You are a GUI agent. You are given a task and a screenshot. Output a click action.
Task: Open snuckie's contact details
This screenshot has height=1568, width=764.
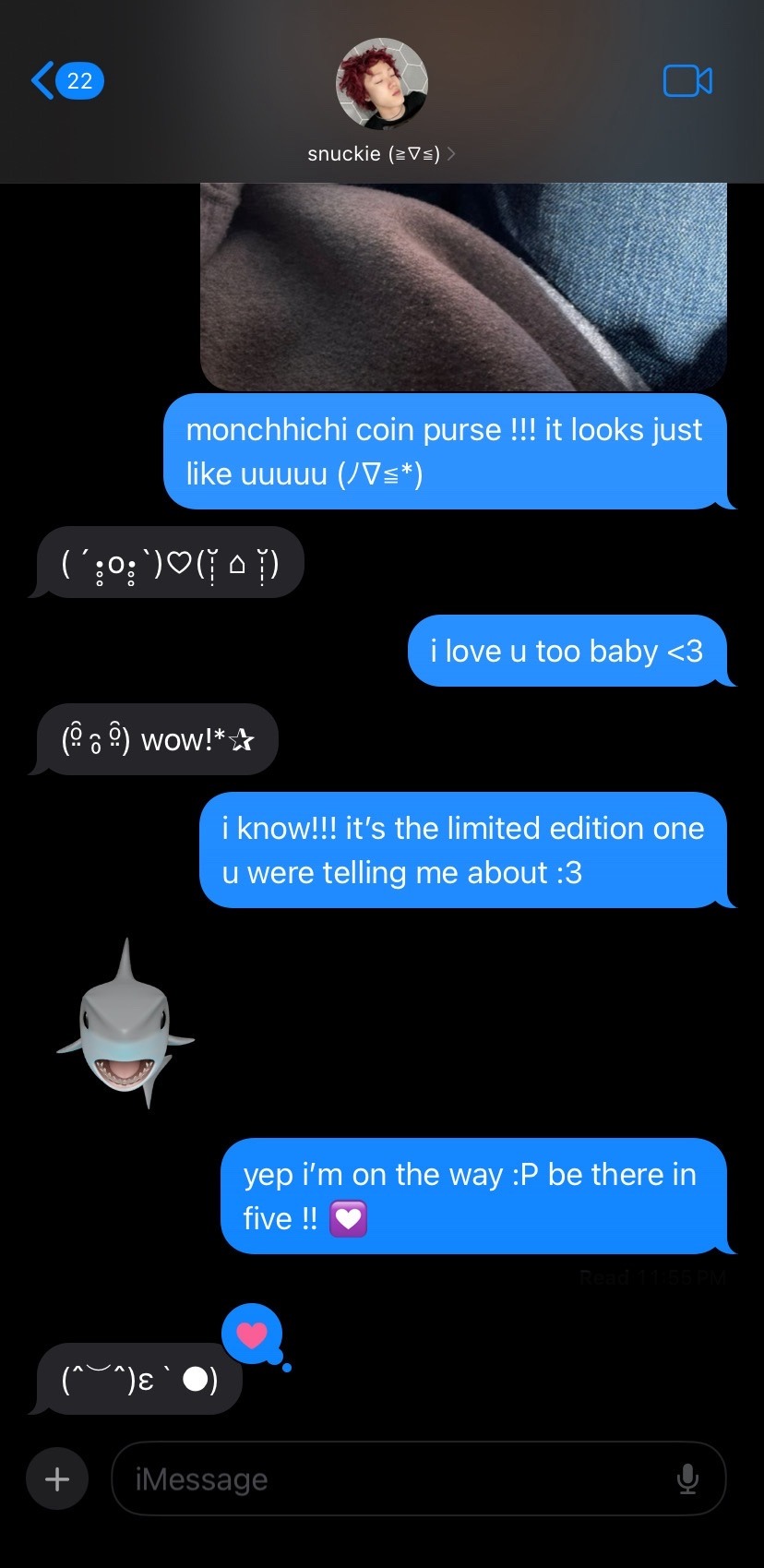click(x=381, y=102)
